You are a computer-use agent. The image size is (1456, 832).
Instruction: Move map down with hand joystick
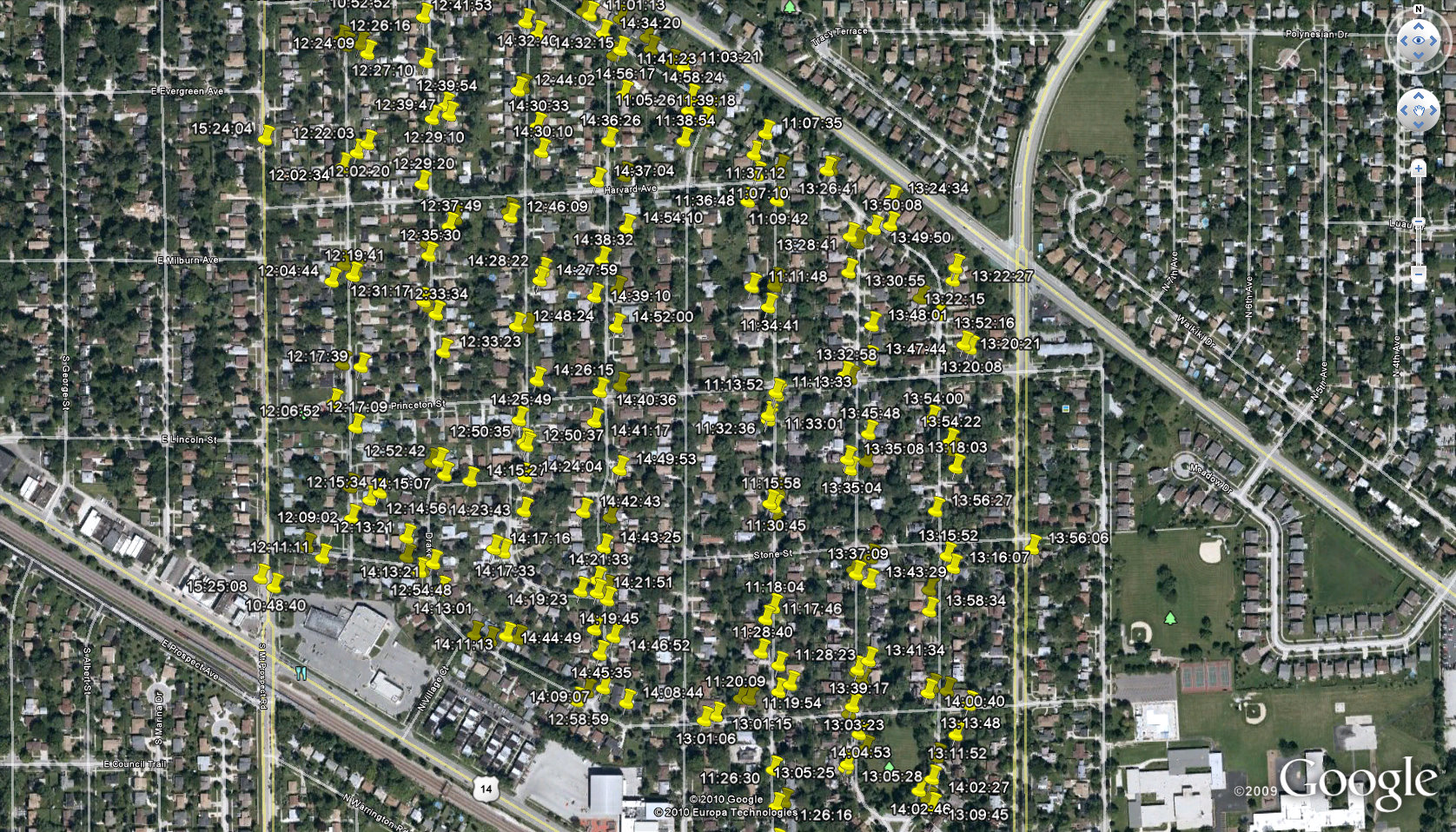1419,126
